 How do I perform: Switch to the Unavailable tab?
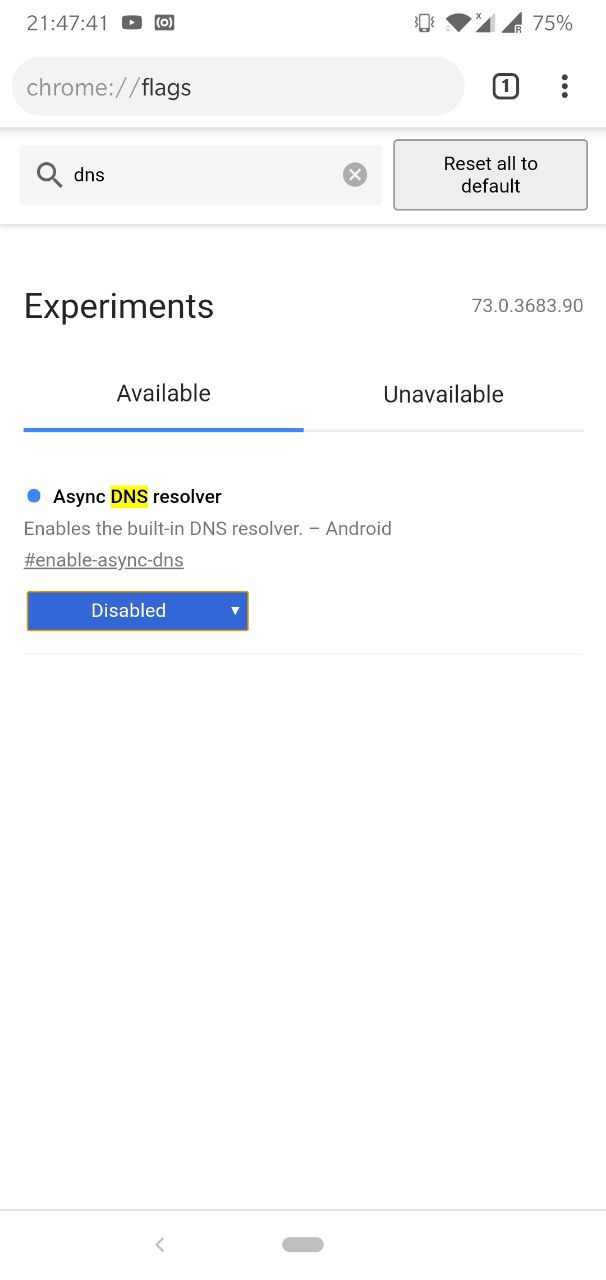coord(443,394)
